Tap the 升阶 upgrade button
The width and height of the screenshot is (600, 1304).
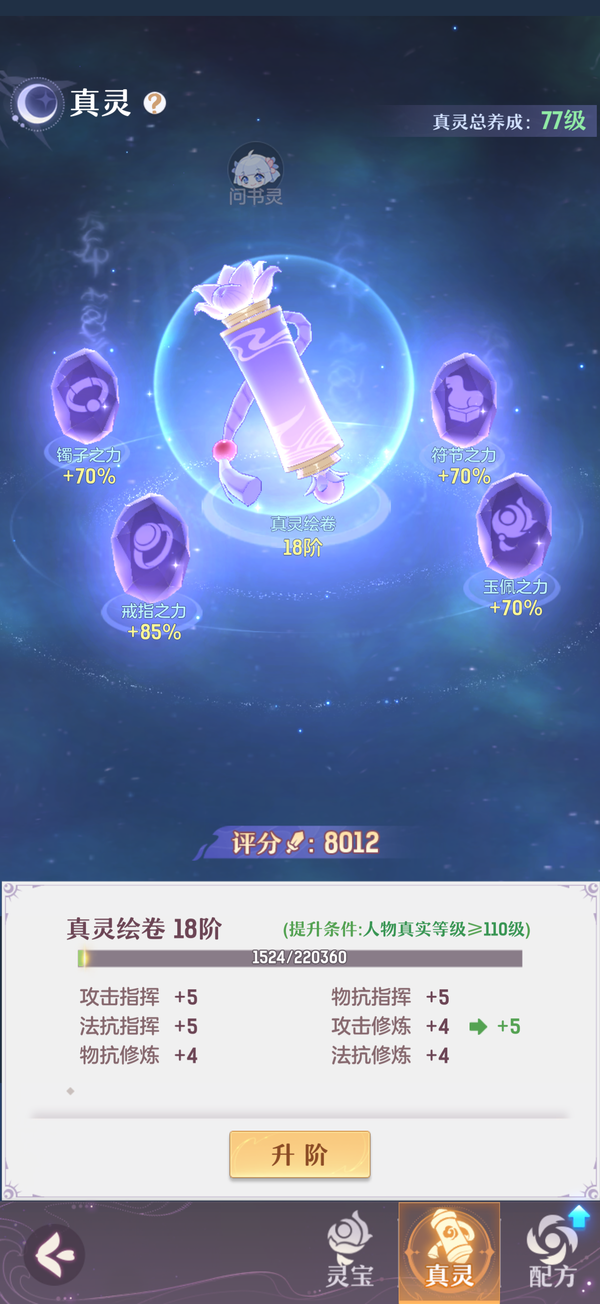click(300, 1155)
